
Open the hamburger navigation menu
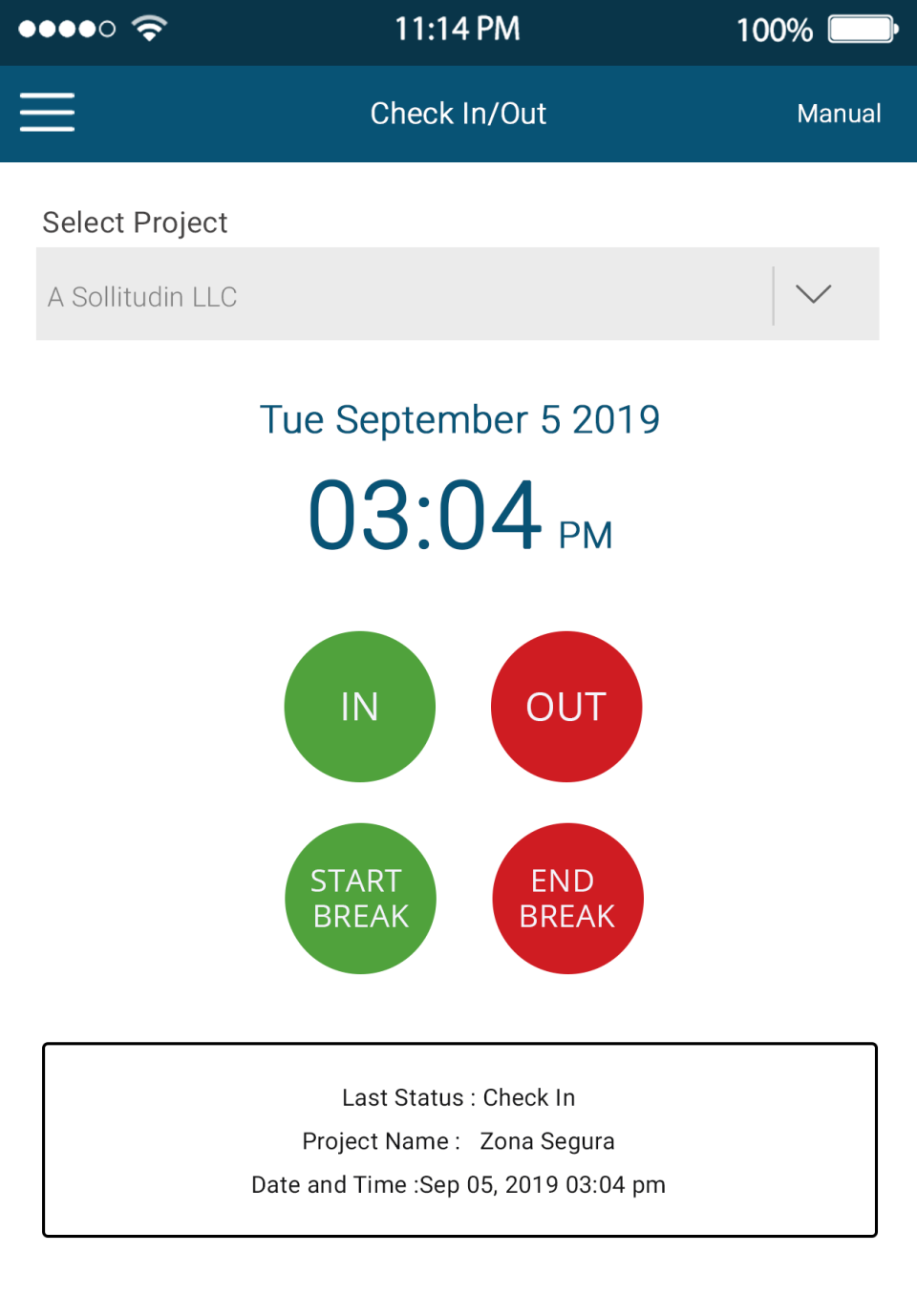point(47,112)
